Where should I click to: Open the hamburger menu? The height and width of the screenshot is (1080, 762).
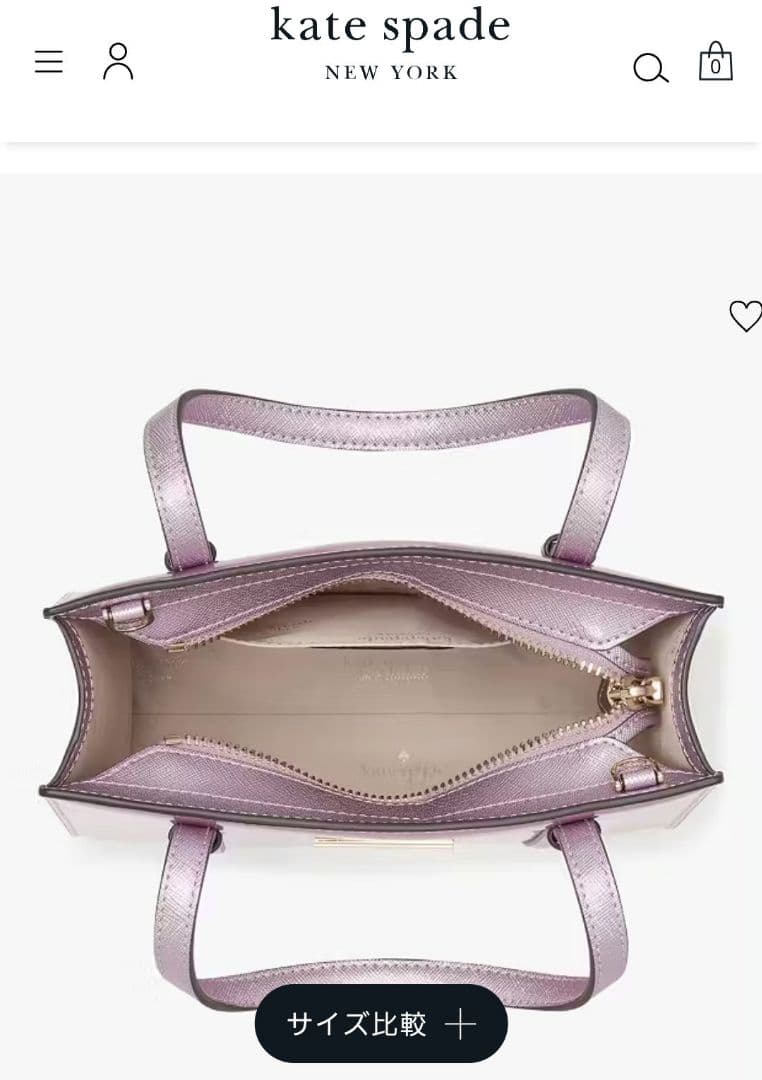pyautogui.click(x=48, y=62)
